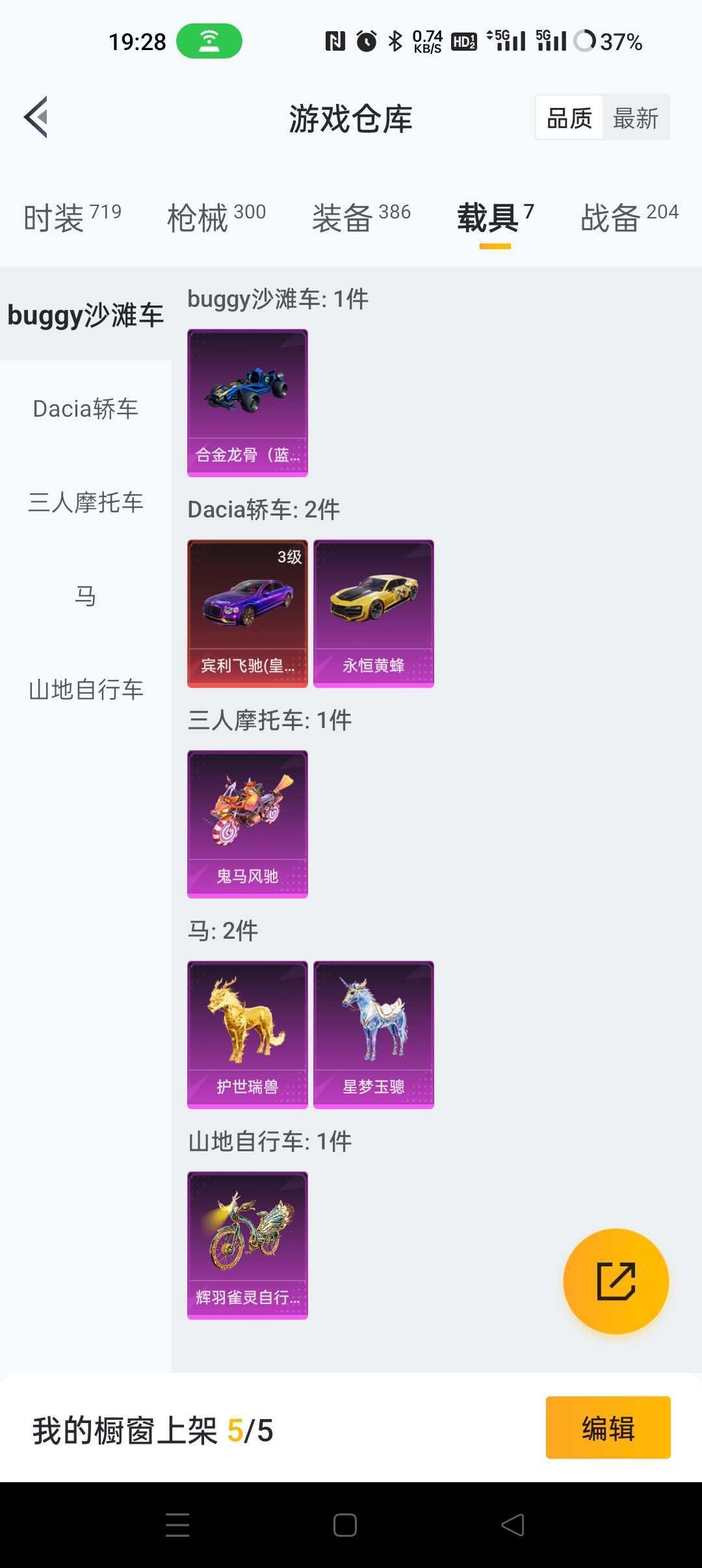
Task: Open the 护世瑞兽 horse item
Action: pos(248,1035)
